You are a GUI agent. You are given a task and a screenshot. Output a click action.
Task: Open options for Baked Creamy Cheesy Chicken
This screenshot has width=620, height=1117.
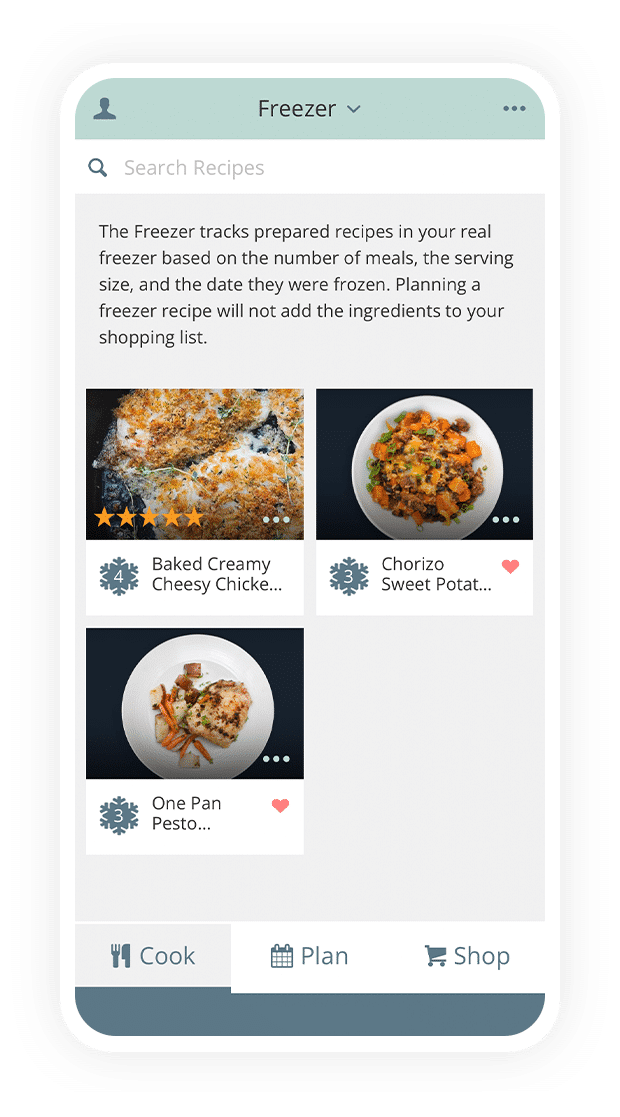[x=276, y=520]
